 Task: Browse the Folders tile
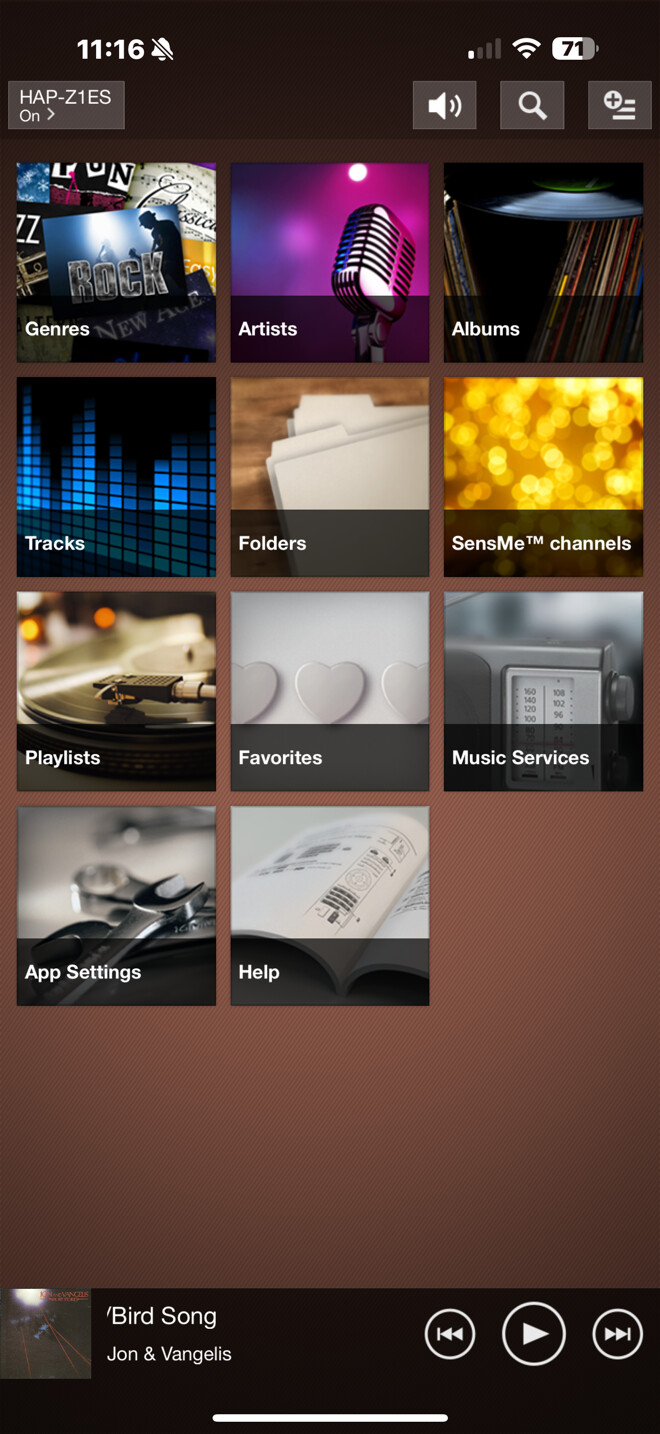click(x=330, y=477)
